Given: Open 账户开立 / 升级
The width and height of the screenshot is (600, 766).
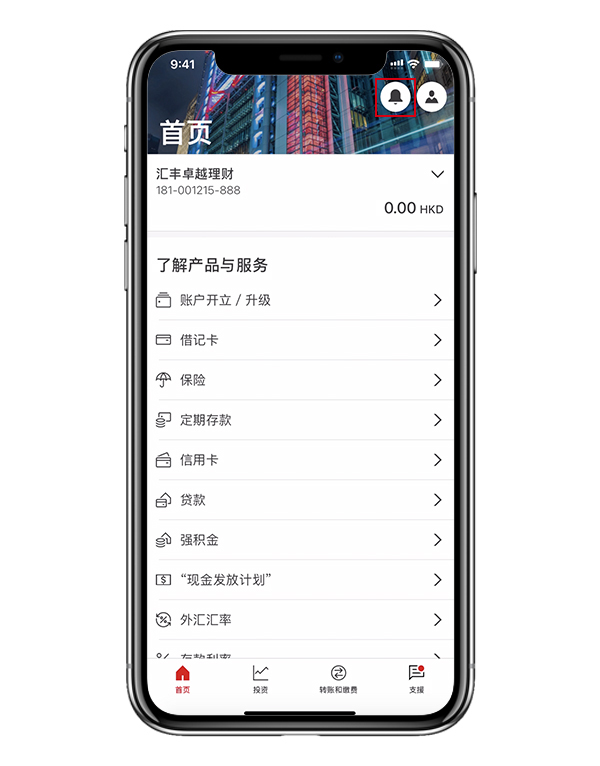Looking at the screenshot, I should pos(300,300).
